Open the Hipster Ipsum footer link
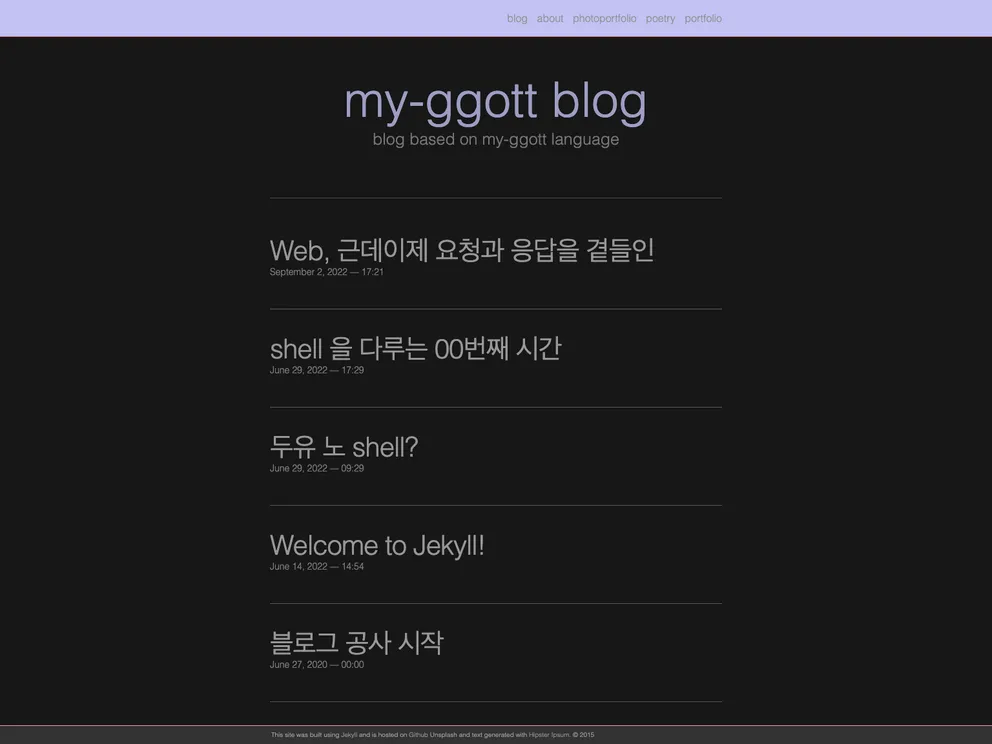Viewport: 992px width, 744px height. (x=549, y=735)
